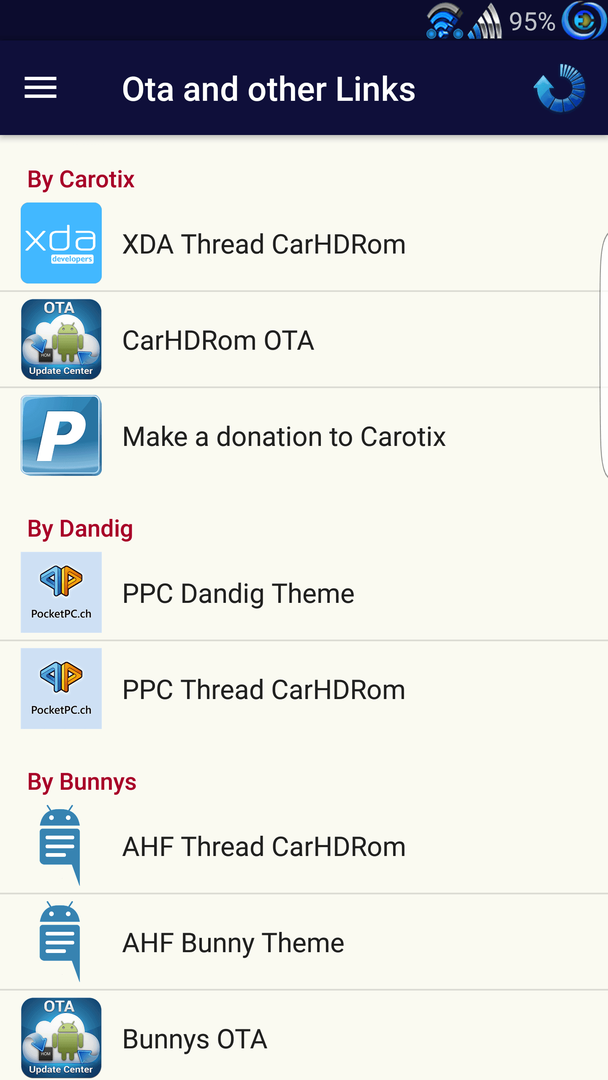Open PPC Dandig Theme
This screenshot has height=1080, width=608.
(x=304, y=592)
